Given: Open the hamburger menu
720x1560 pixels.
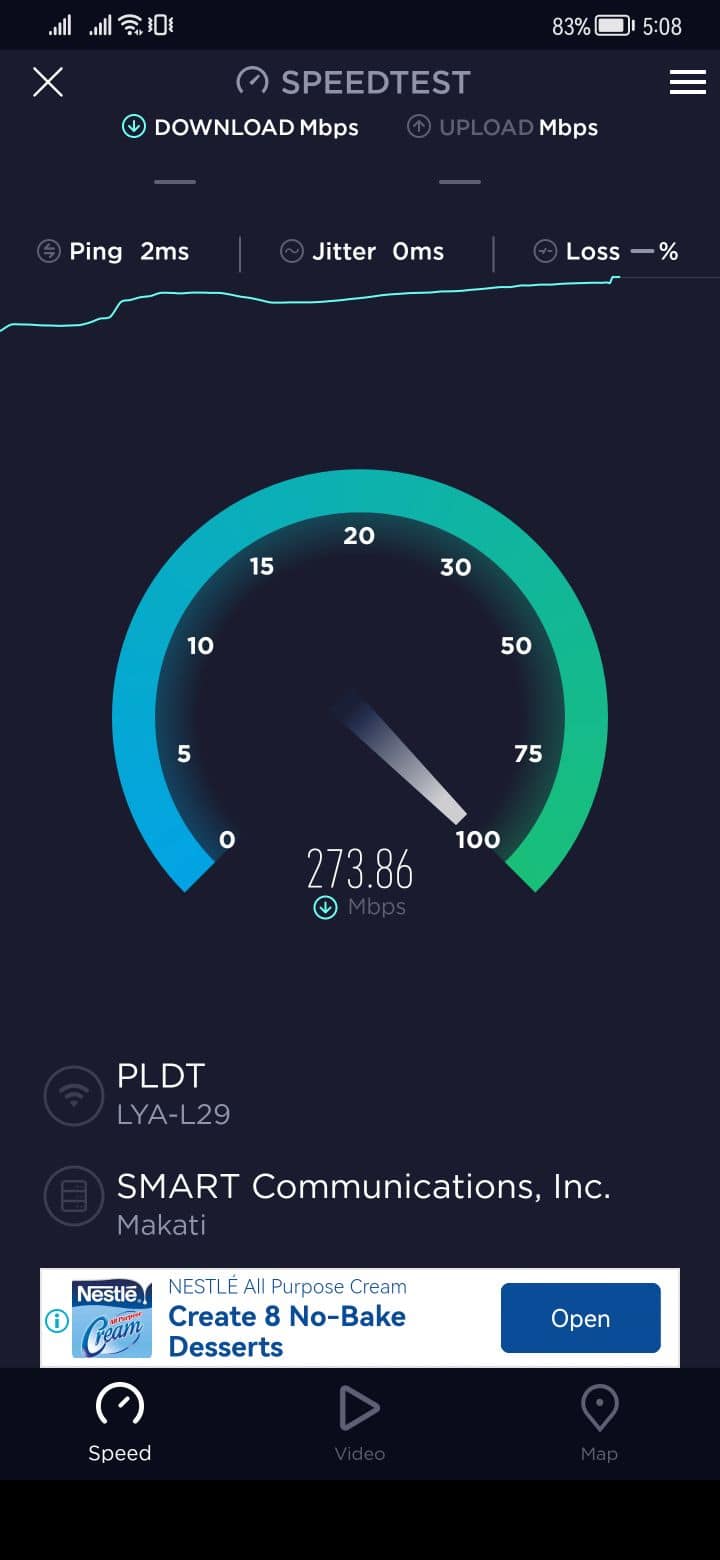Looking at the screenshot, I should pos(687,82).
